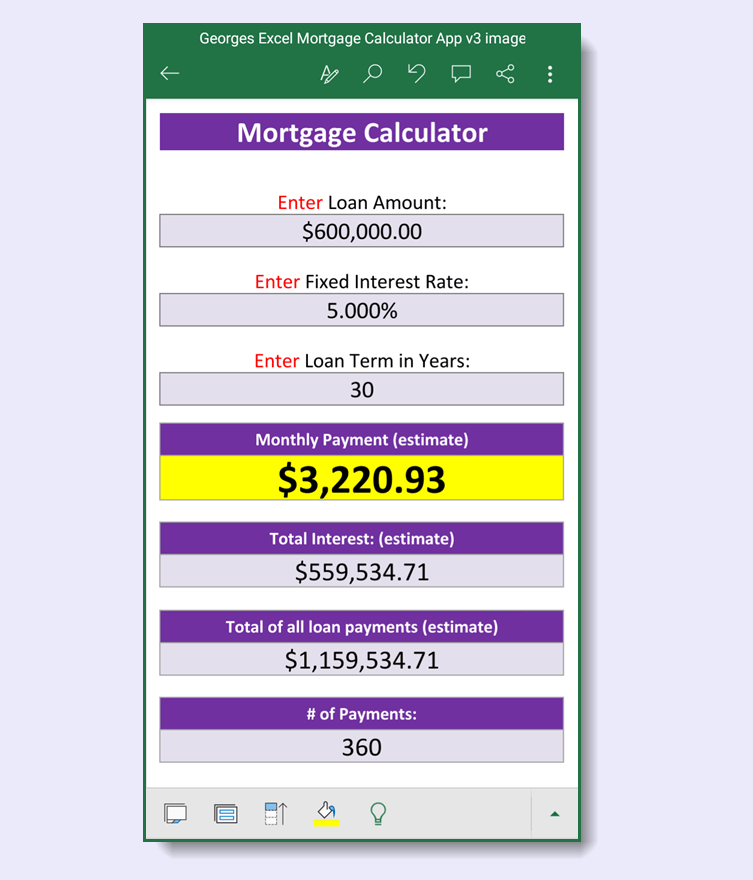Select the Loan Term in Years field
This screenshot has width=753, height=880.
coord(361,388)
